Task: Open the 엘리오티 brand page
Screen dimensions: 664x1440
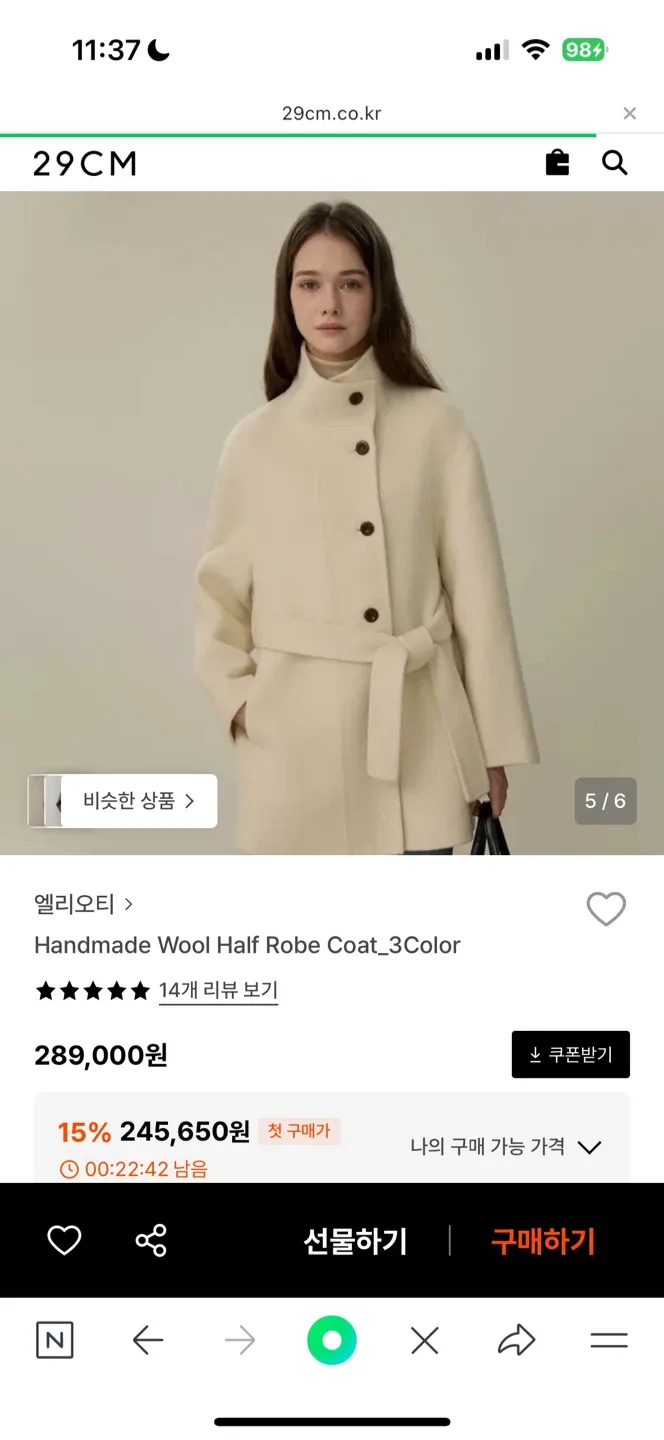Action: 83,905
